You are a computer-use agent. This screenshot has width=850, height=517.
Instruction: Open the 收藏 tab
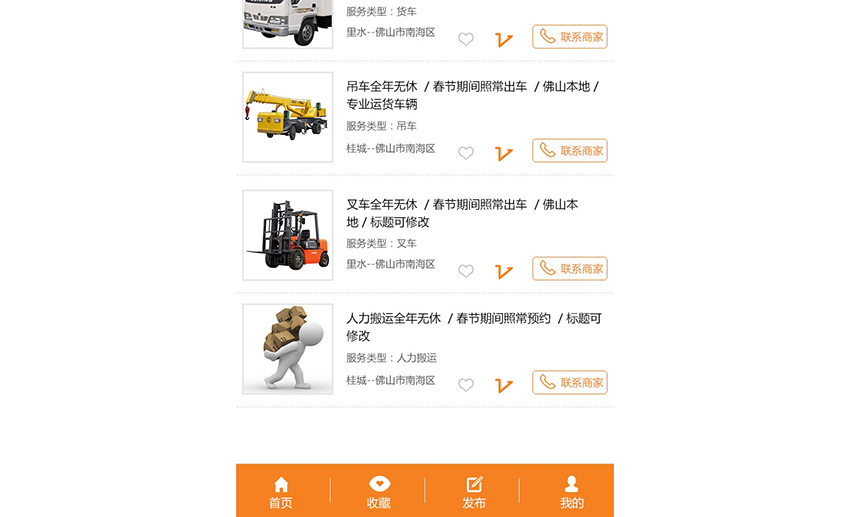tap(378, 492)
